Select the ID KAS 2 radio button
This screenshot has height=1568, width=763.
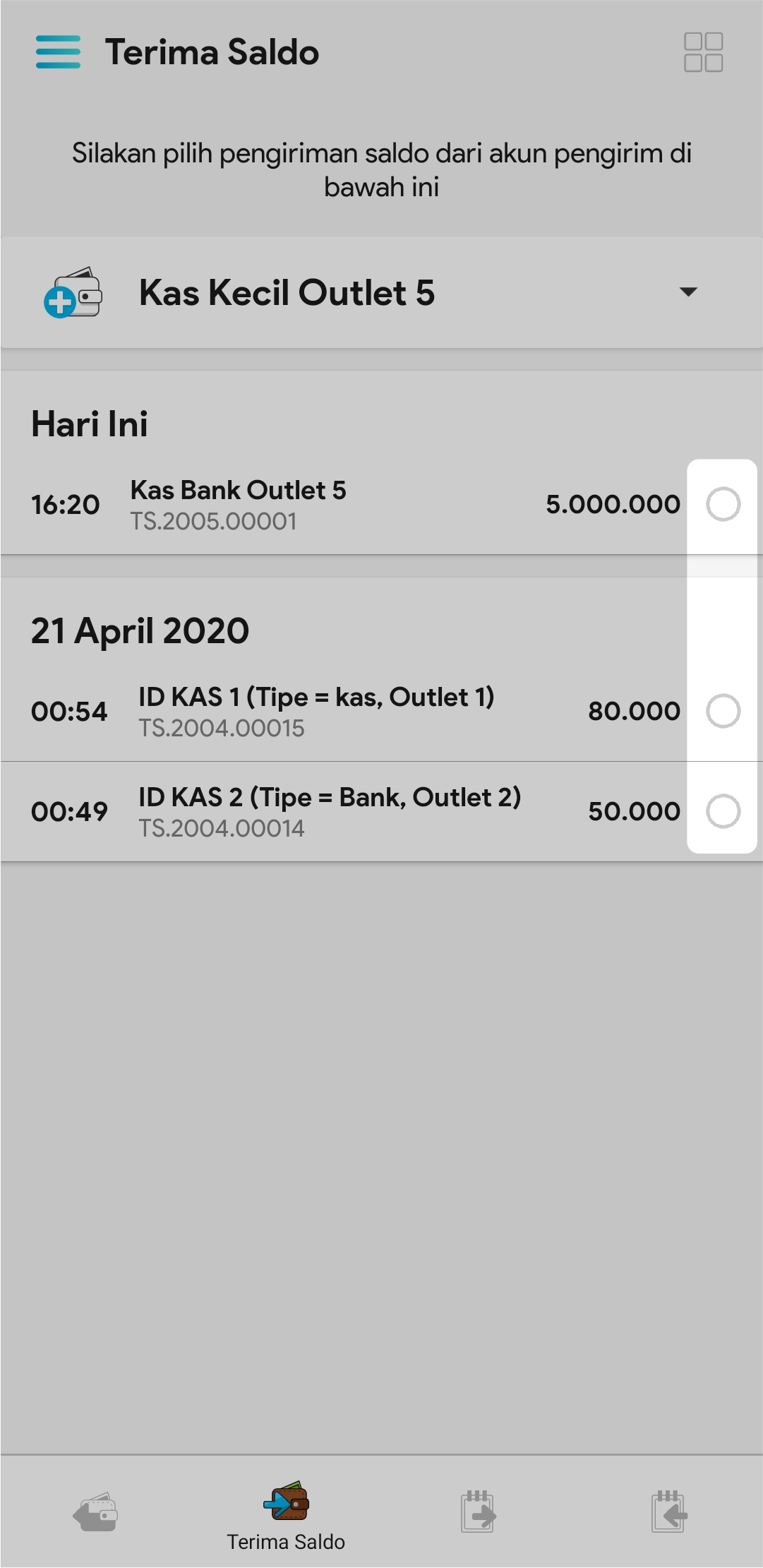pos(723,810)
